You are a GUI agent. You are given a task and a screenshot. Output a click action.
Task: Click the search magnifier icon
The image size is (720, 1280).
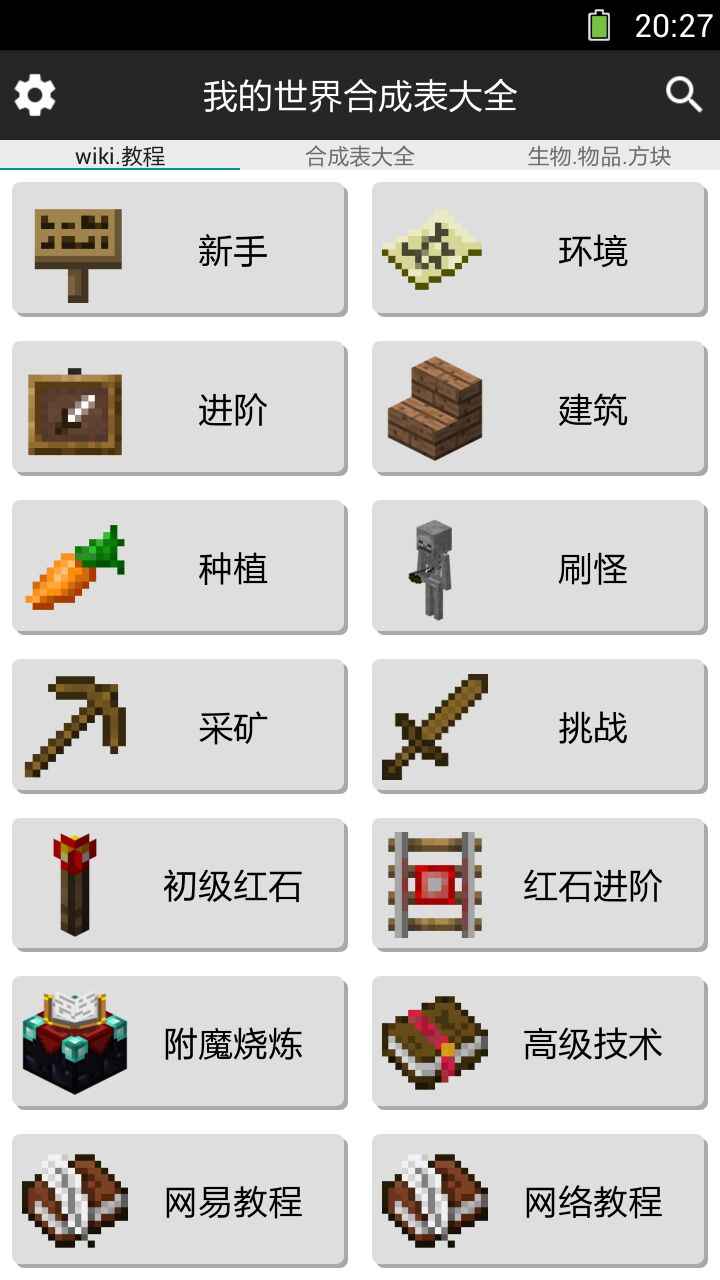pos(683,93)
